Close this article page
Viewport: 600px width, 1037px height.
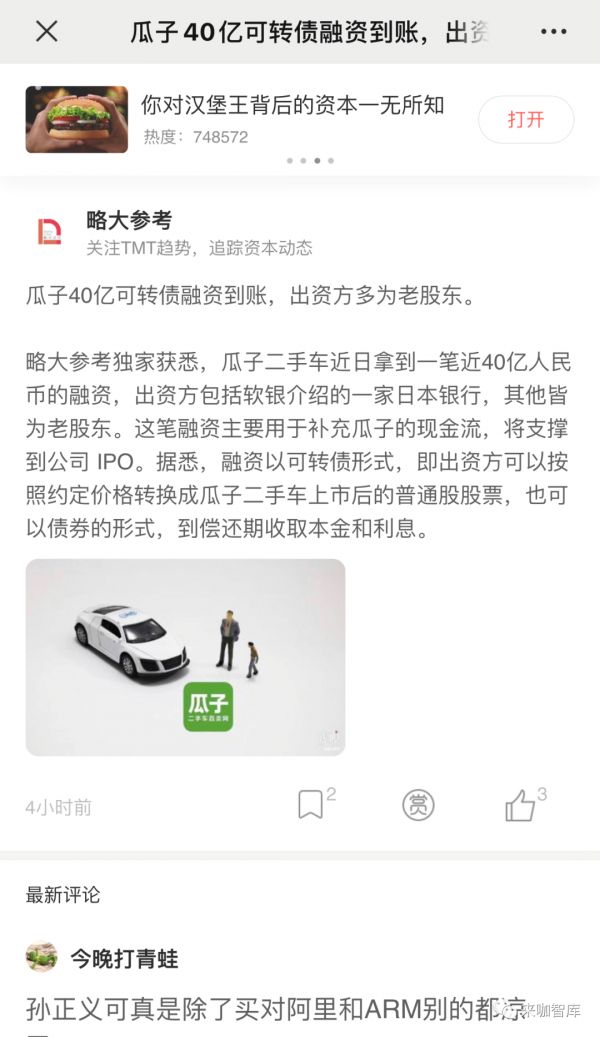[46, 32]
